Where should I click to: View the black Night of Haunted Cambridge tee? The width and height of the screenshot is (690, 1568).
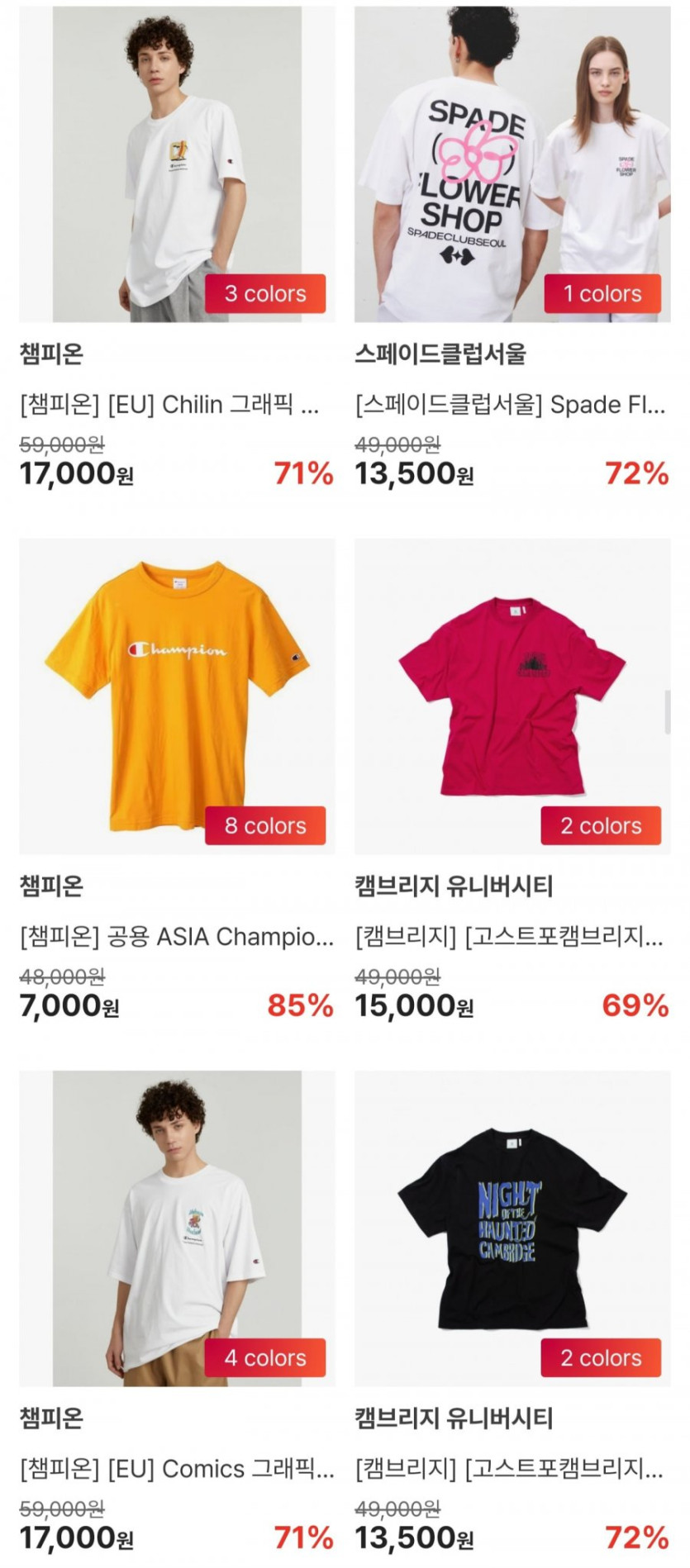(x=512, y=1228)
